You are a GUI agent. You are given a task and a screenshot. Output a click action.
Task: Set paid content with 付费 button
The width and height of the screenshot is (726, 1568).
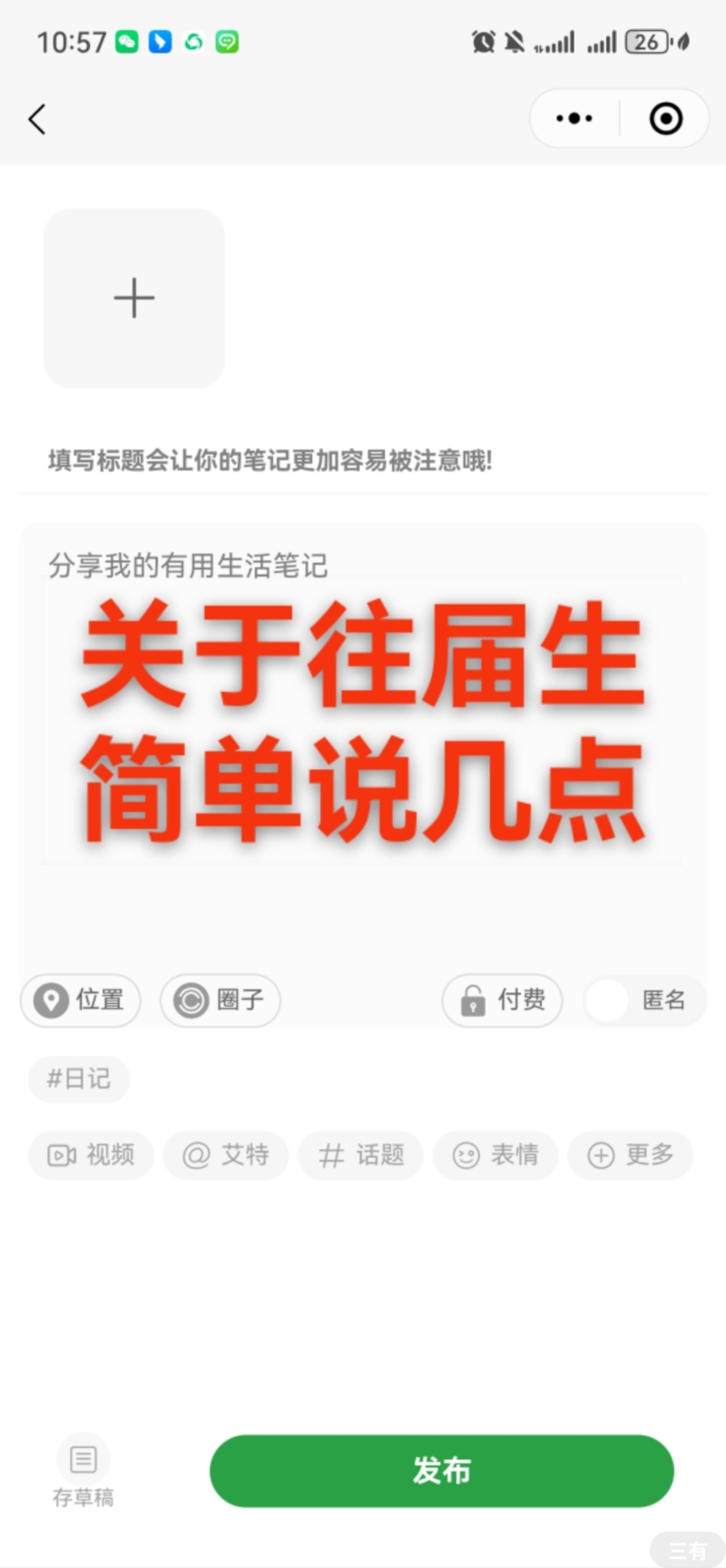point(502,1001)
